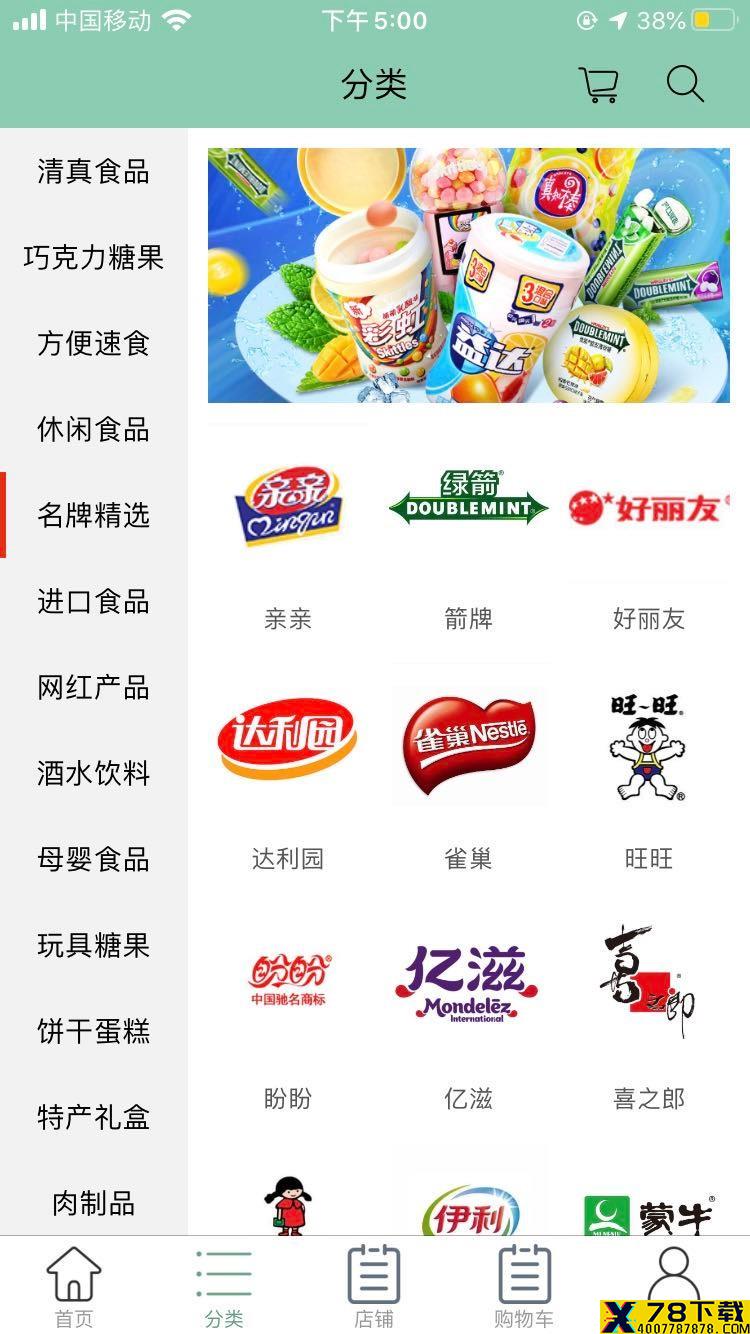The width and height of the screenshot is (750, 1334).
Task: Choose the 进口食品 category
Action: [x=94, y=601]
